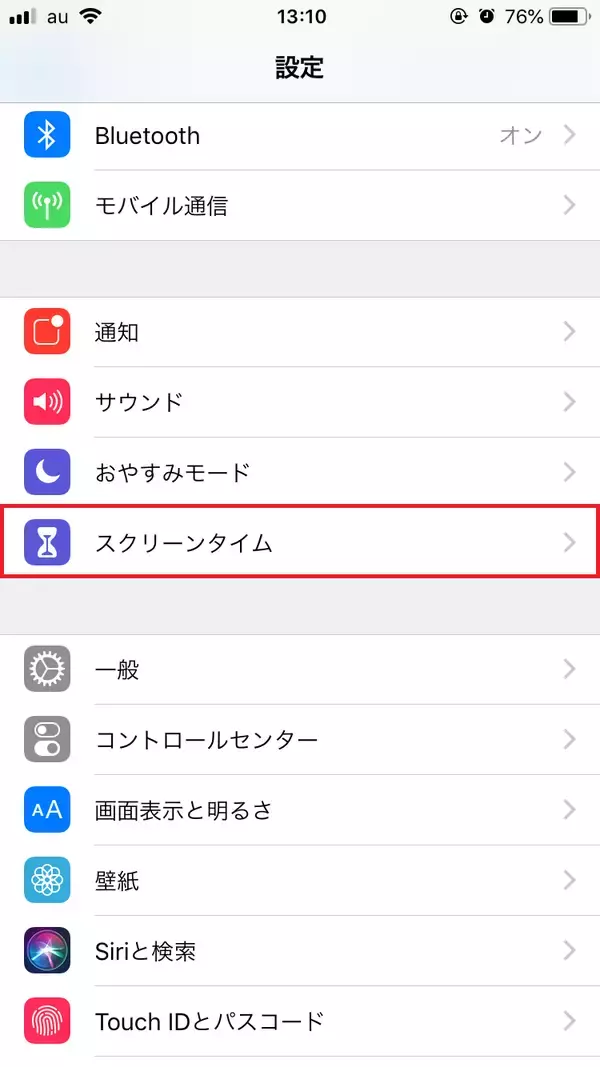Open the サウンド row
This screenshot has height=1067, width=600.
click(x=300, y=402)
